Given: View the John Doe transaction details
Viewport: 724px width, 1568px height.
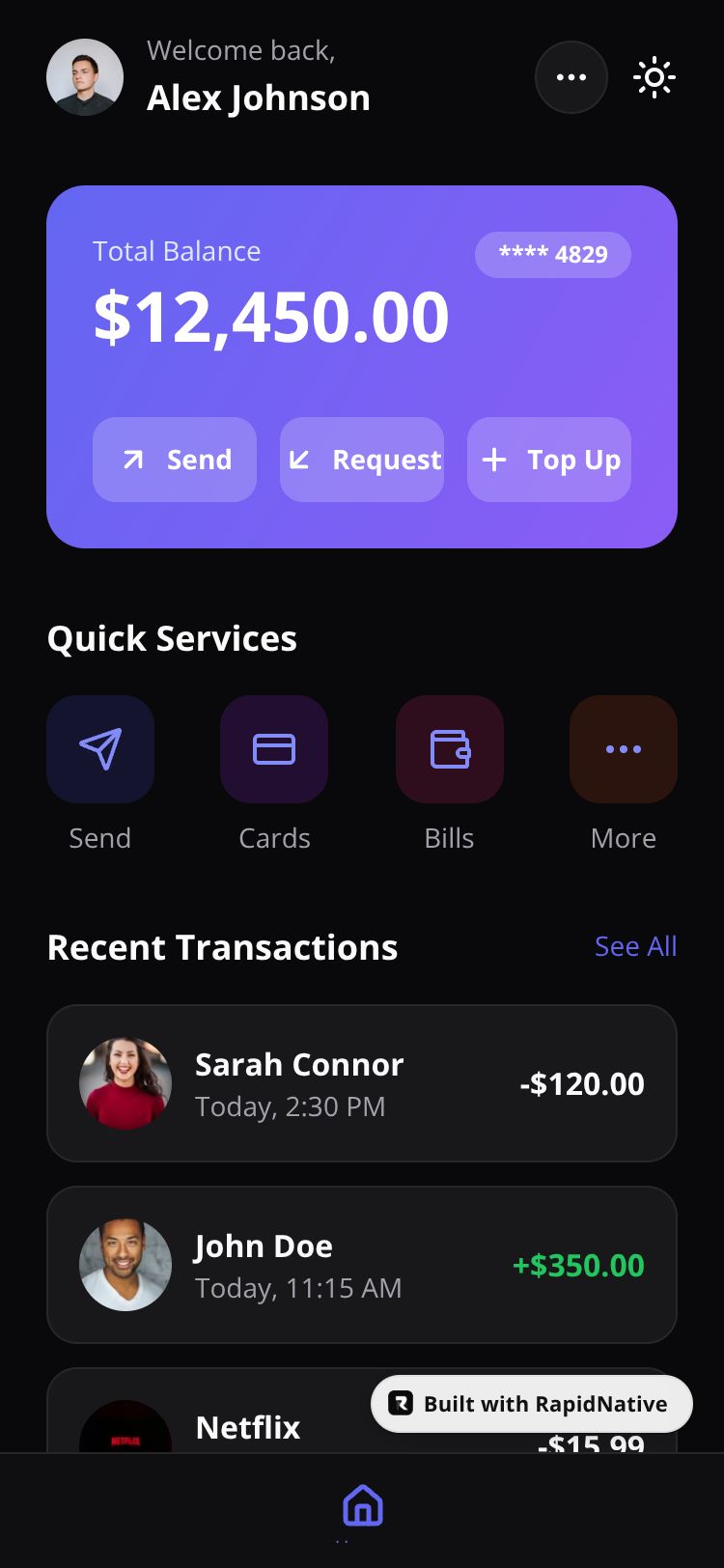Looking at the screenshot, I should tap(362, 1265).
